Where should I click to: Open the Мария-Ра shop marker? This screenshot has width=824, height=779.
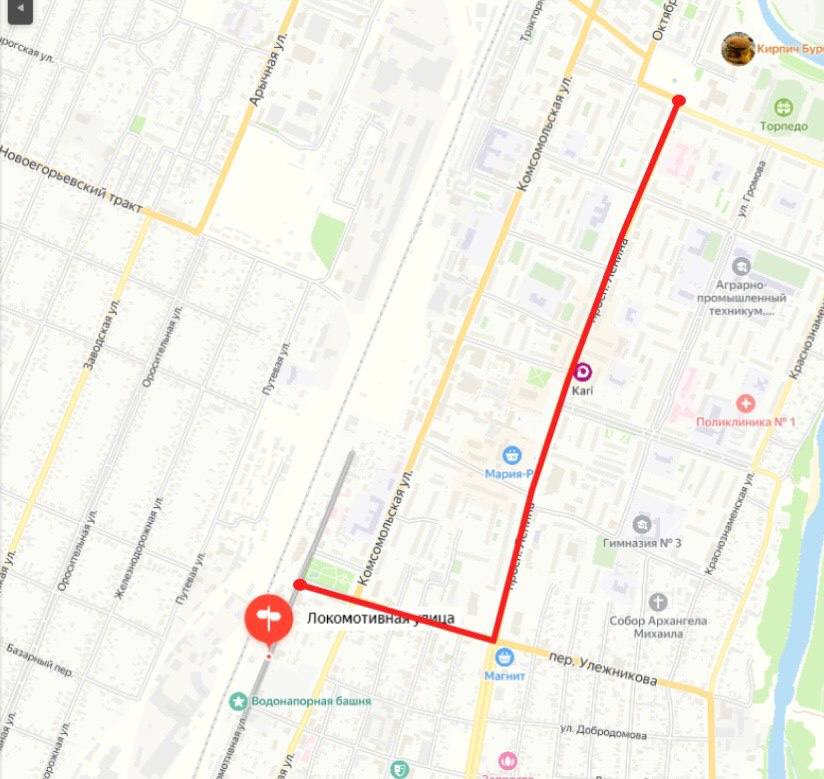[513, 455]
